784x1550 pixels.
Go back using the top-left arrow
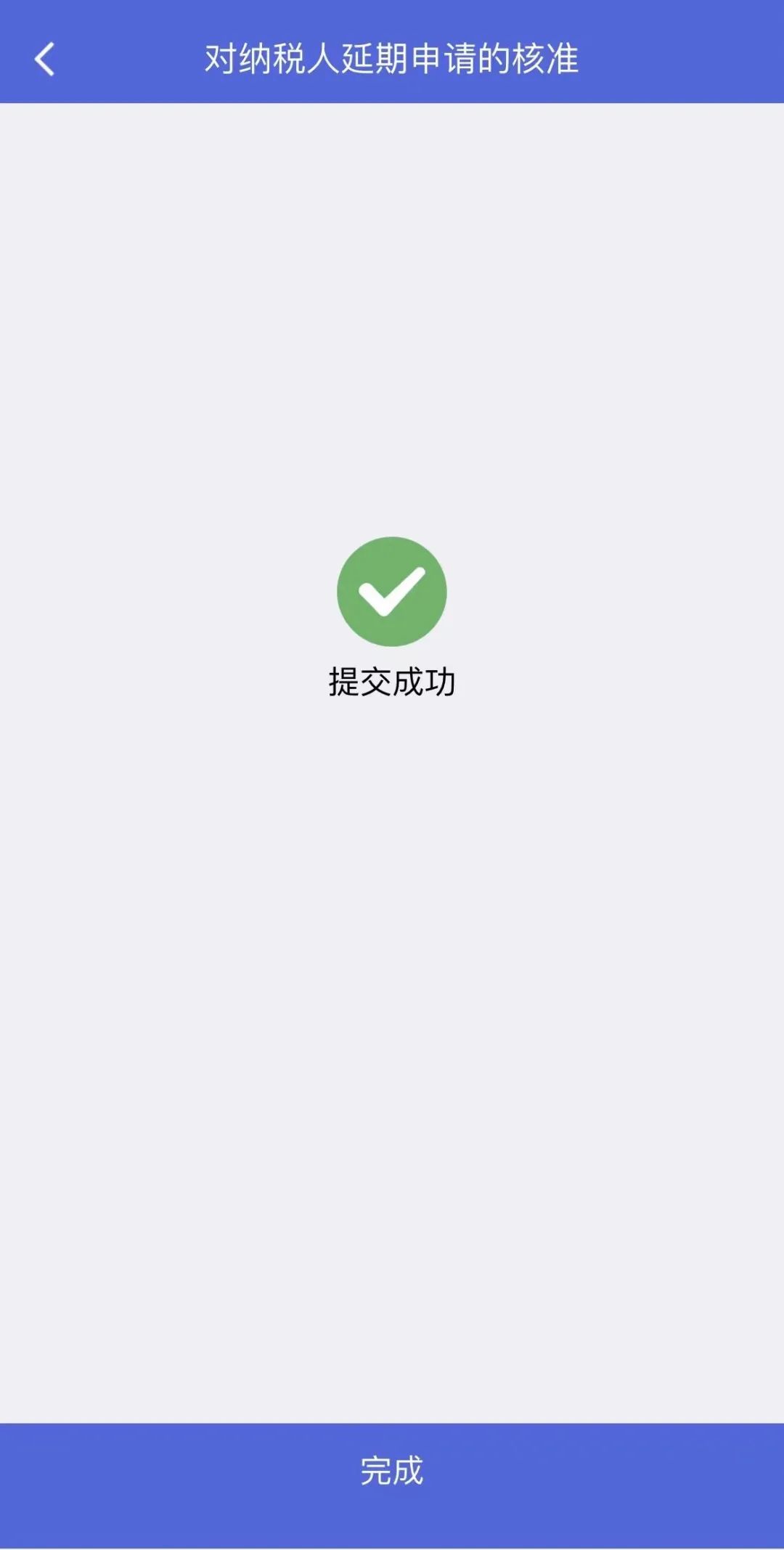click(x=44, y=59)
